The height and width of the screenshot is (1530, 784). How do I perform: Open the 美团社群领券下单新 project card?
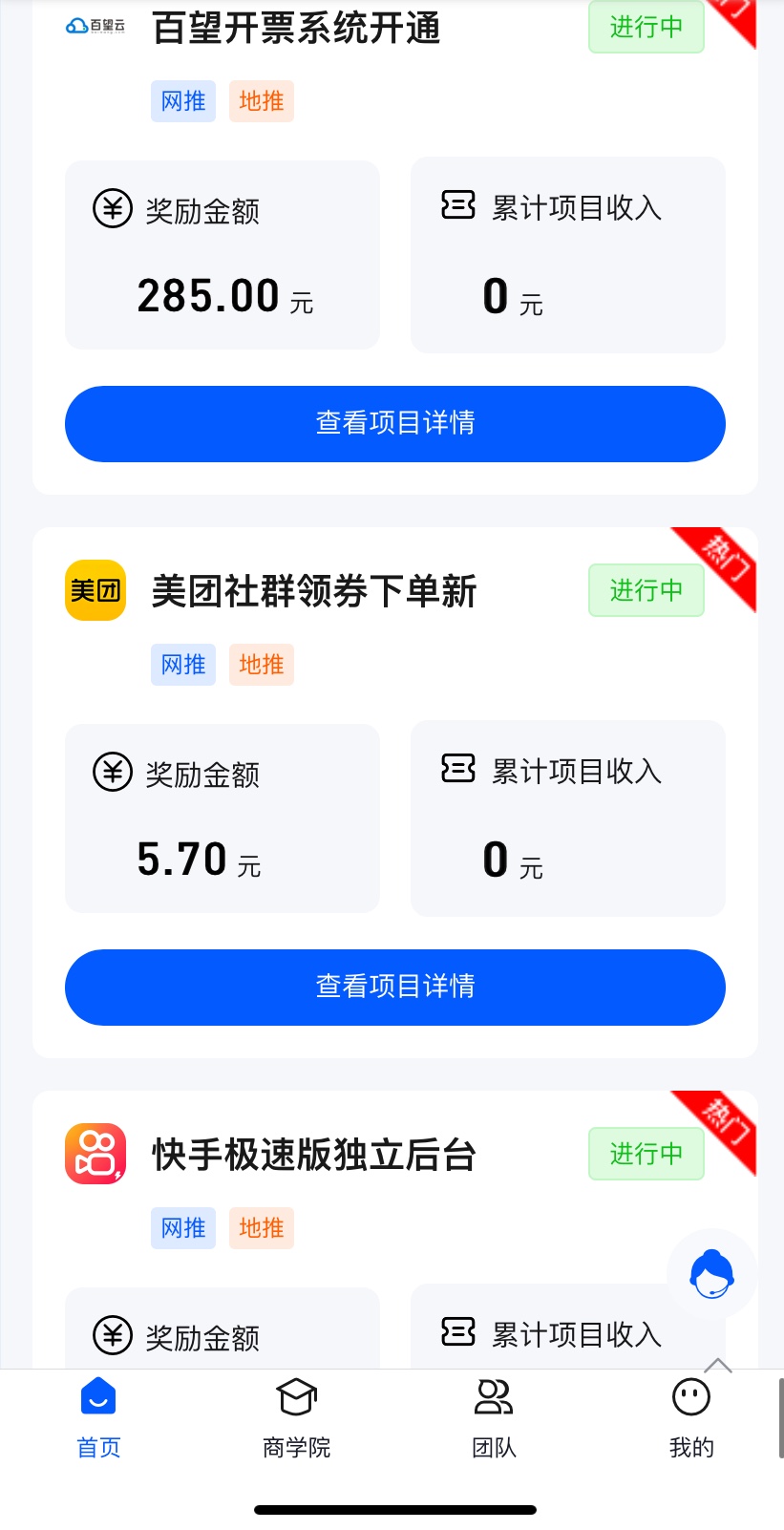coord(313,592)
